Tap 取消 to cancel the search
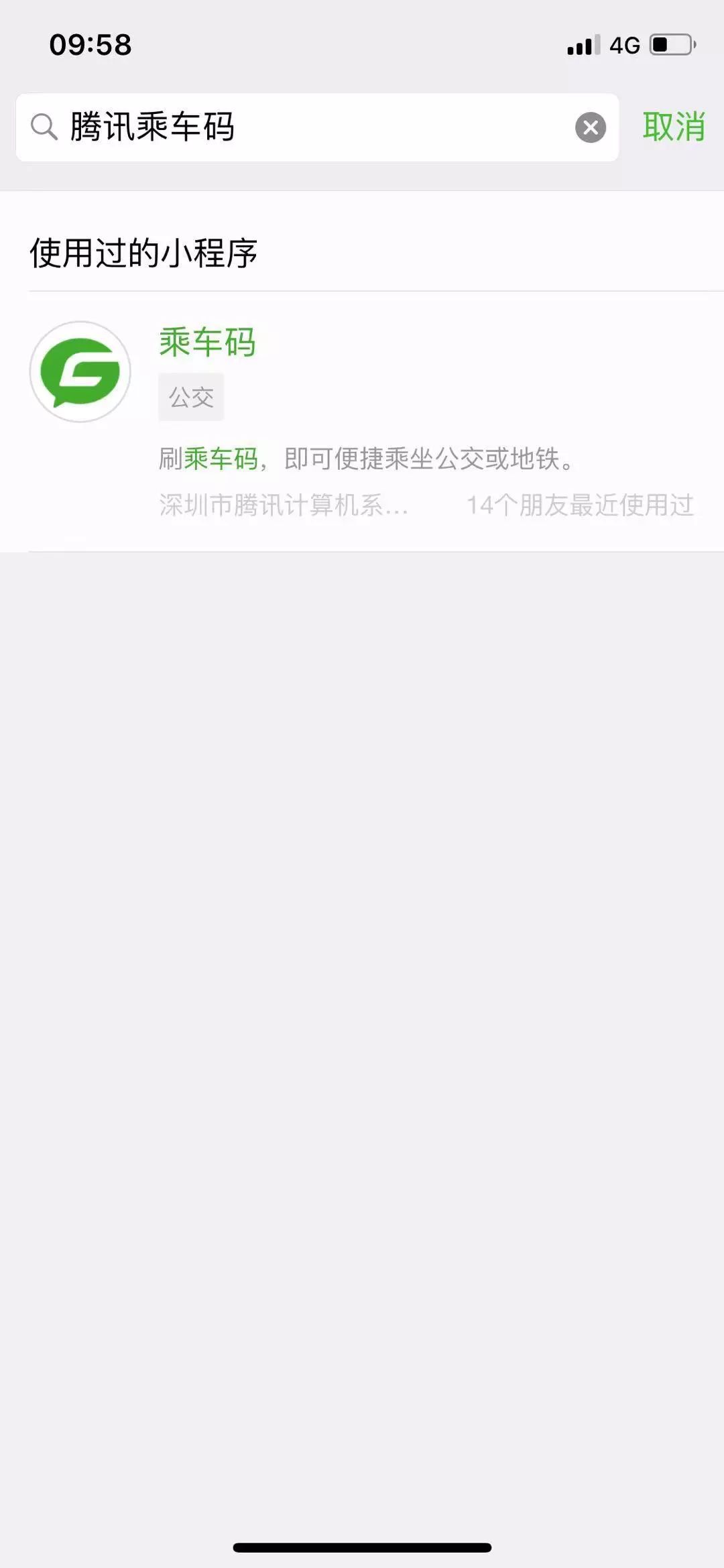This screenshot has width=724, height=1568. pos(673,127)
